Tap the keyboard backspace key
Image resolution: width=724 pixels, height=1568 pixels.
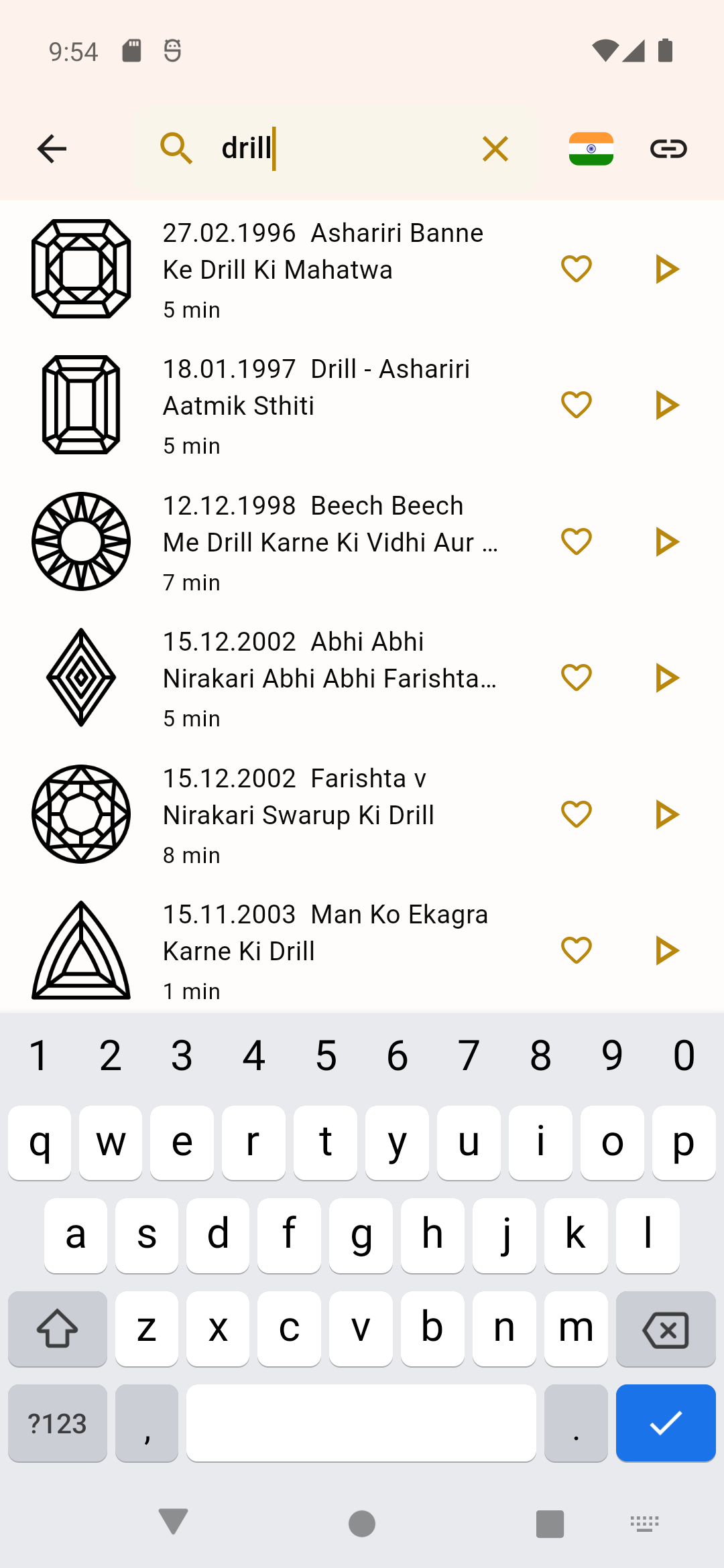665,1329
